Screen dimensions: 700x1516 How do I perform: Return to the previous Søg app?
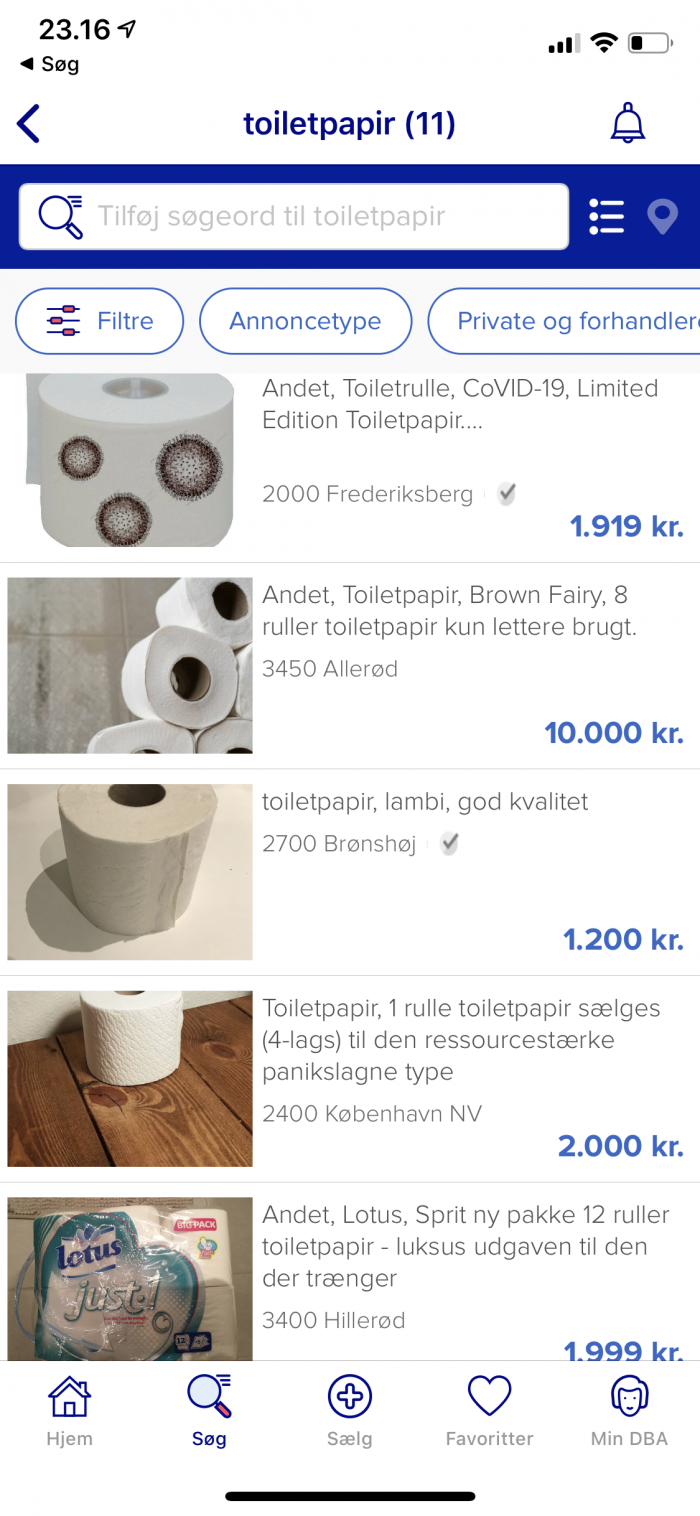click(50, 65)
